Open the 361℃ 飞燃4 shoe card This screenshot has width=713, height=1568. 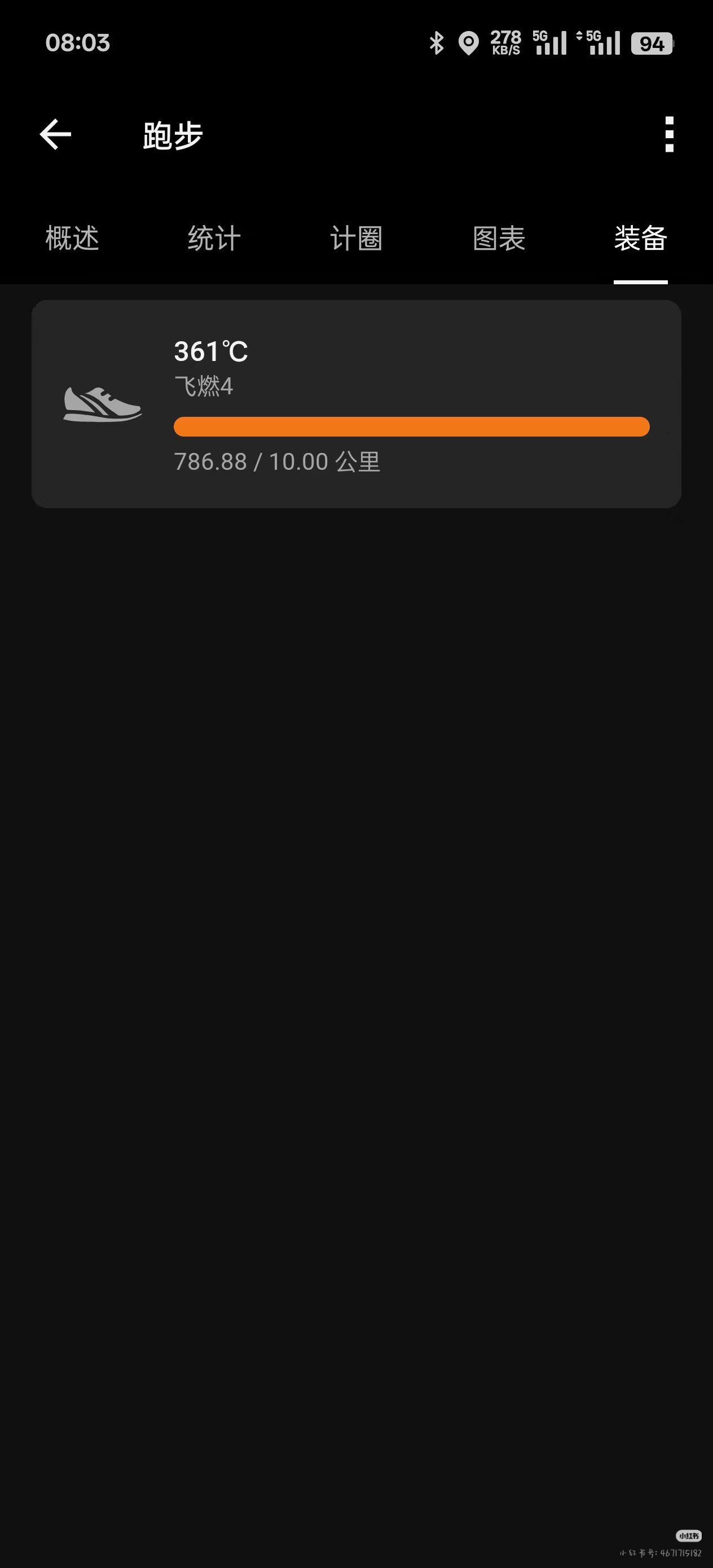coord(356,404)
